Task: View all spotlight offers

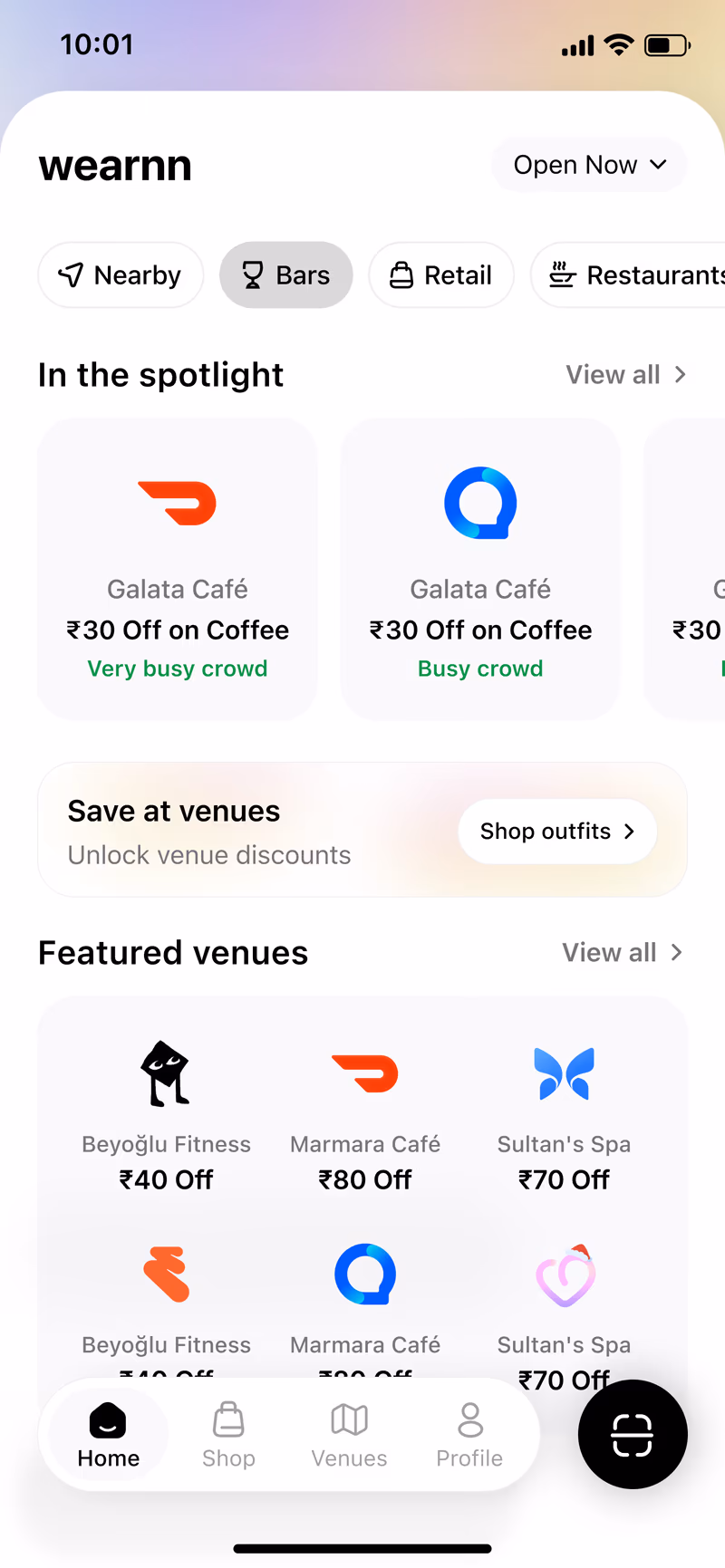Action: (626, 375)
